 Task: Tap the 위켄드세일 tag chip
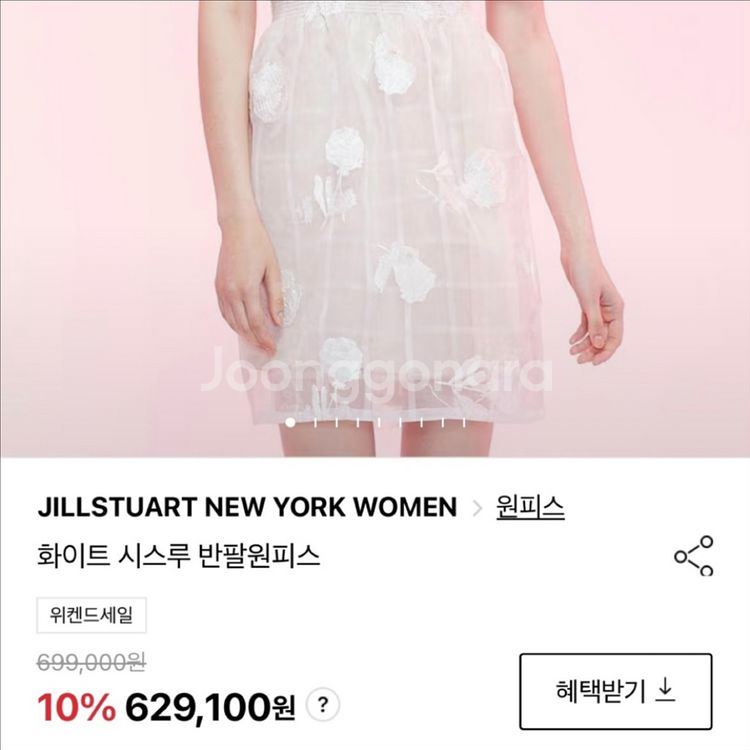[x=91, y=615]
